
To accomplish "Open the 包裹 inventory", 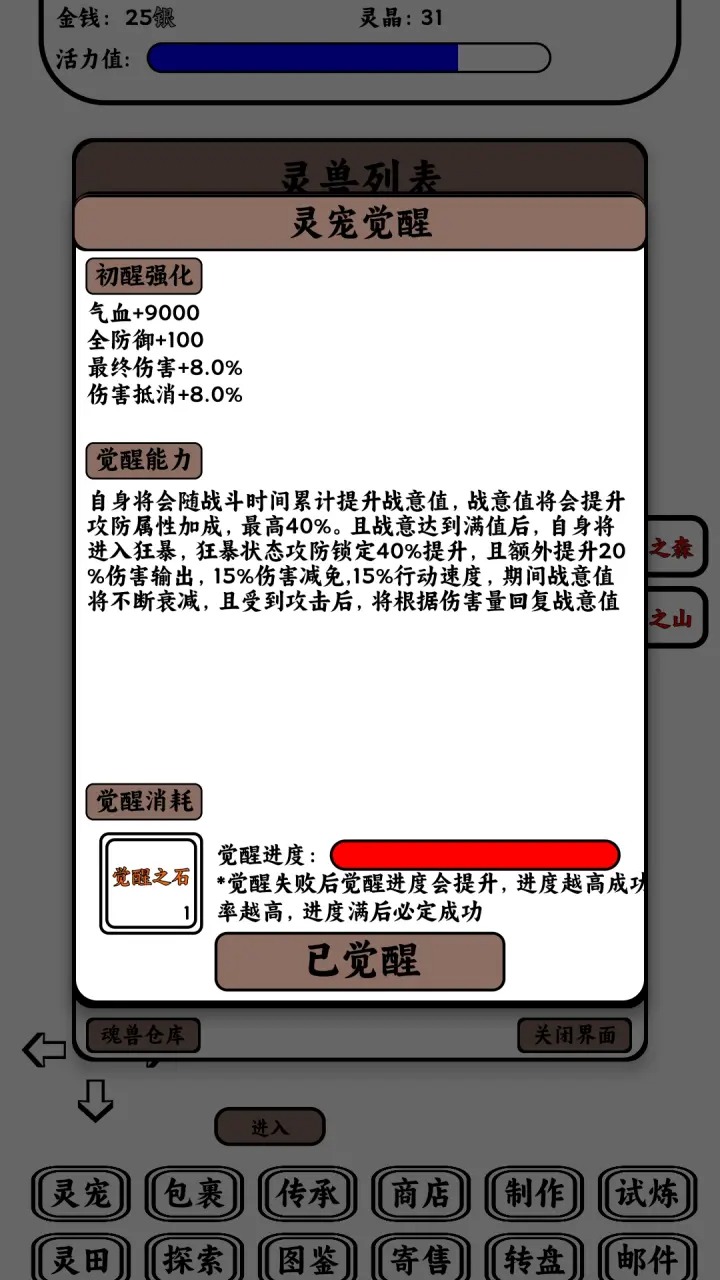I will (x=194, y=1194).
